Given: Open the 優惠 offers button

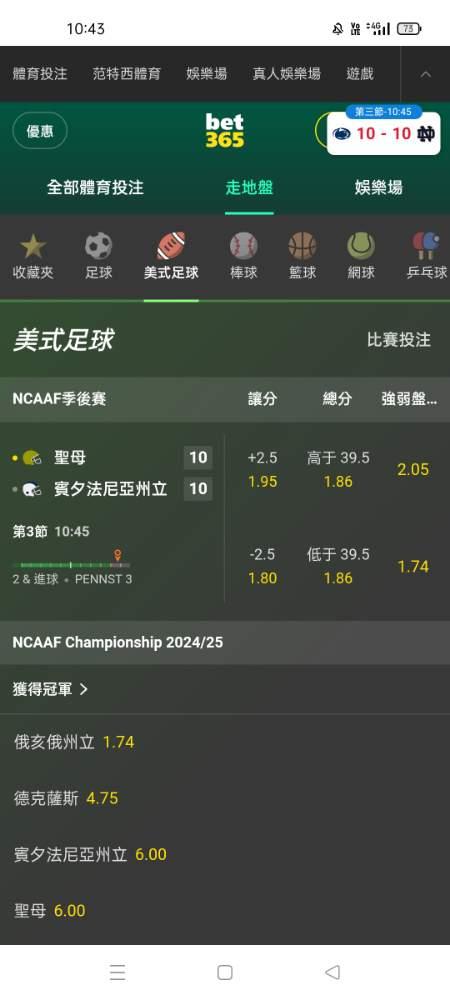Looking at the screenshot, I should pyautogui.click(x=40, y=131).
